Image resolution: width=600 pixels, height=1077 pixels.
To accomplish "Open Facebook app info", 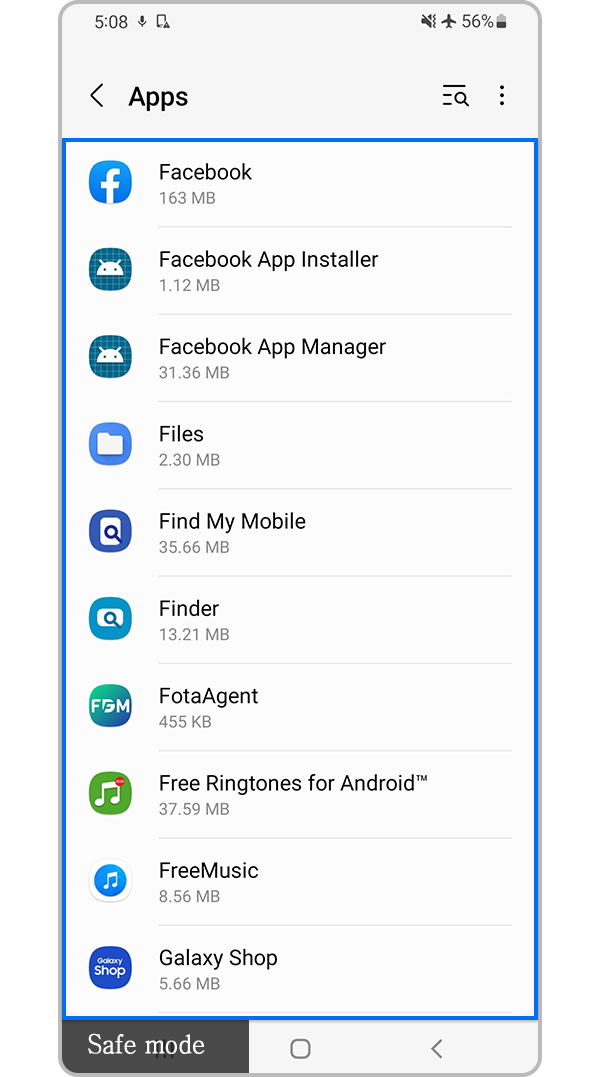I will (x=300, y=184).
